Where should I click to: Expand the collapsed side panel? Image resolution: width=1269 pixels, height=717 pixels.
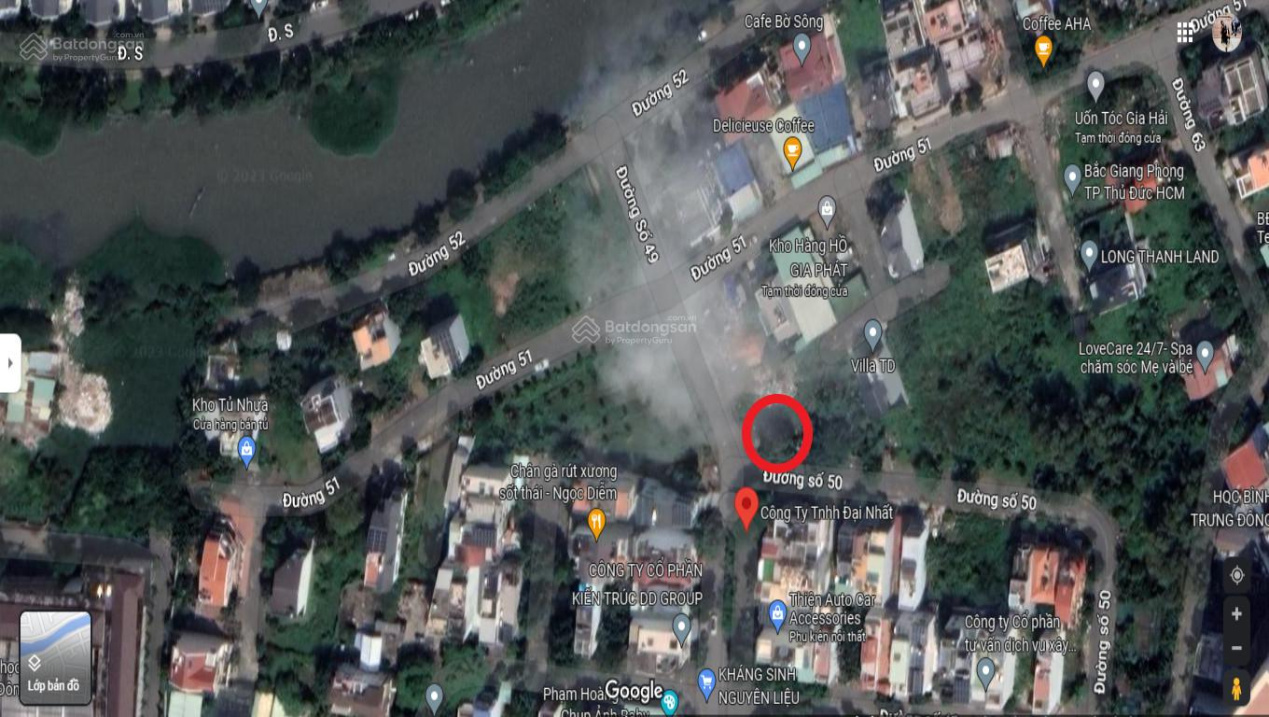coord(10,363)
